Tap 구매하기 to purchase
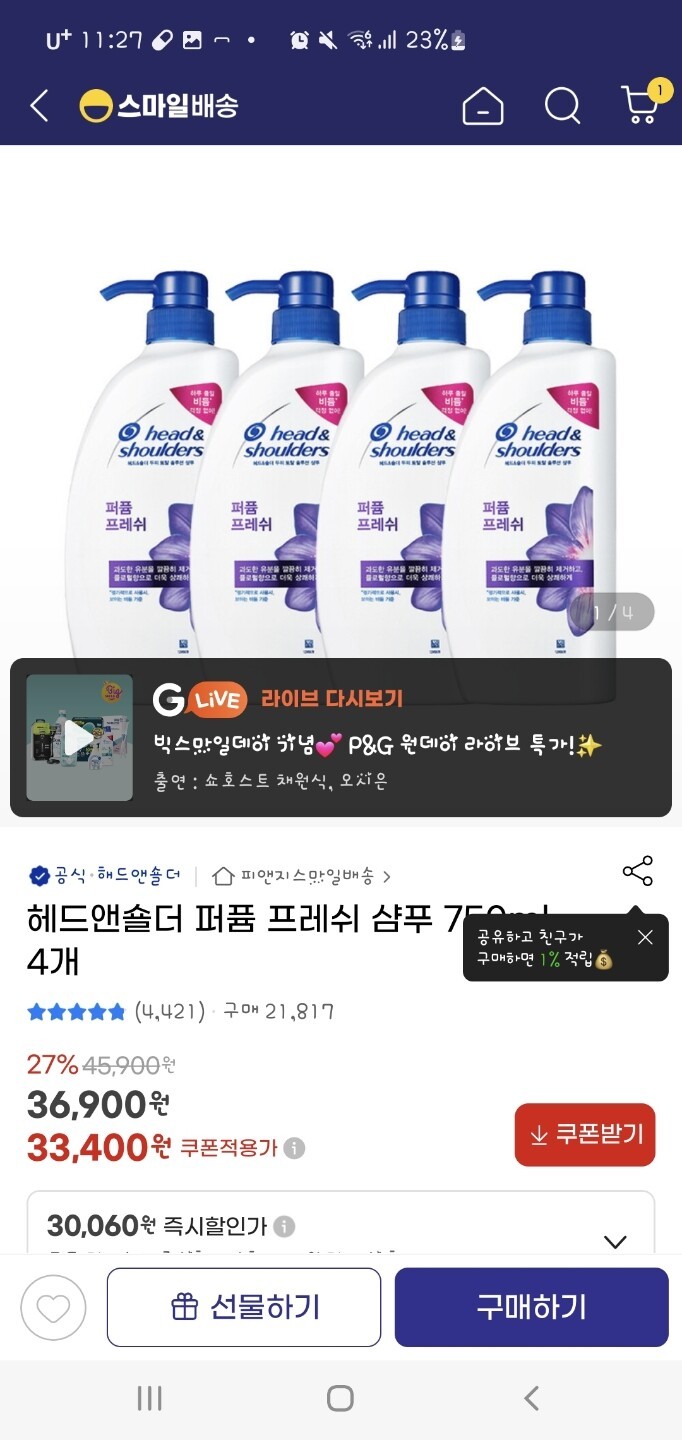The image size is (682, 1440). [x=531, y=1307]
